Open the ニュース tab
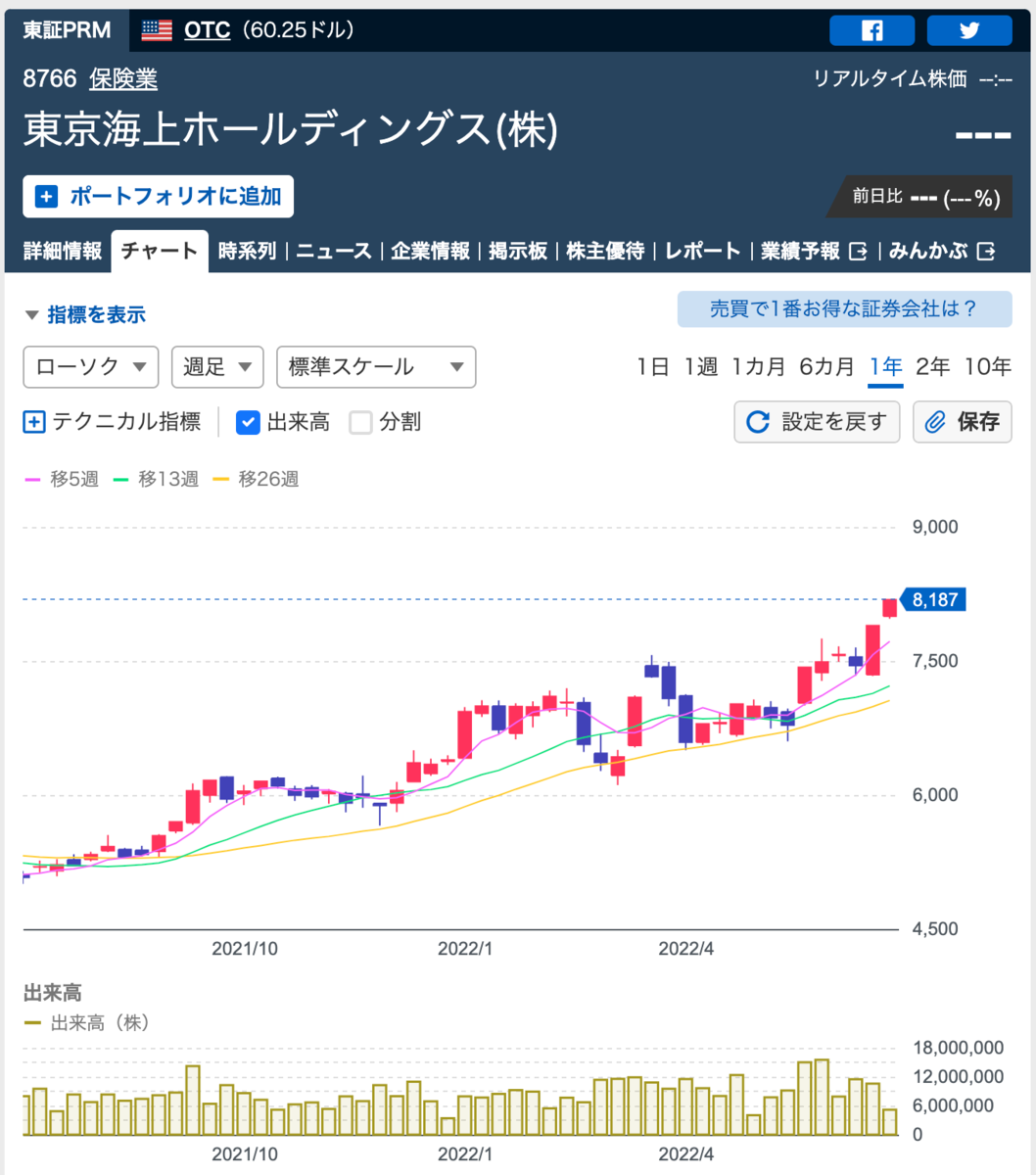This screenshot has height=1175, width=1036. point(334,252)
